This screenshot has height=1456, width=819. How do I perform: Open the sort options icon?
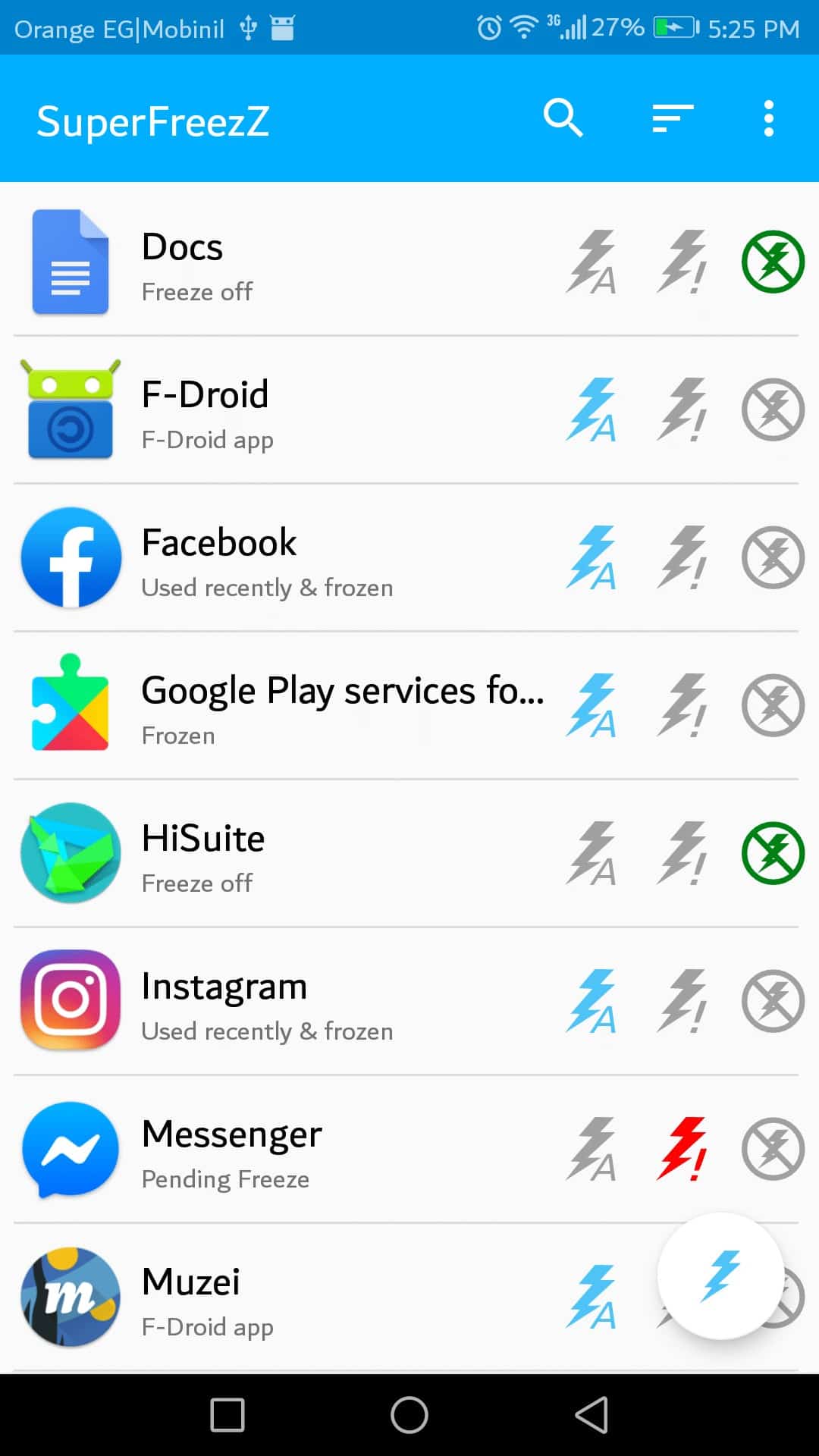[x=673, y=118]
